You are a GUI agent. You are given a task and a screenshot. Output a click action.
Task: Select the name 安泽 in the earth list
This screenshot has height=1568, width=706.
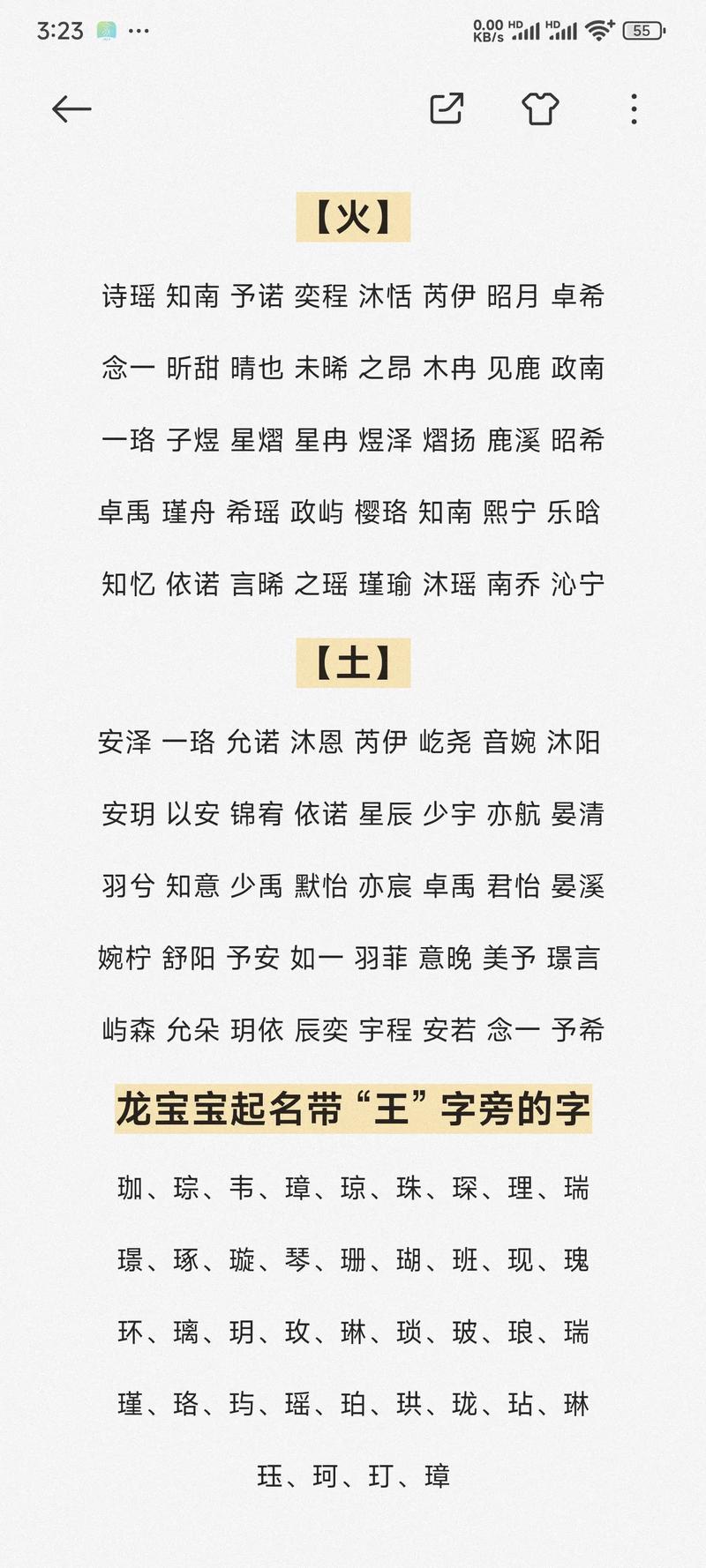pos(127,743)
